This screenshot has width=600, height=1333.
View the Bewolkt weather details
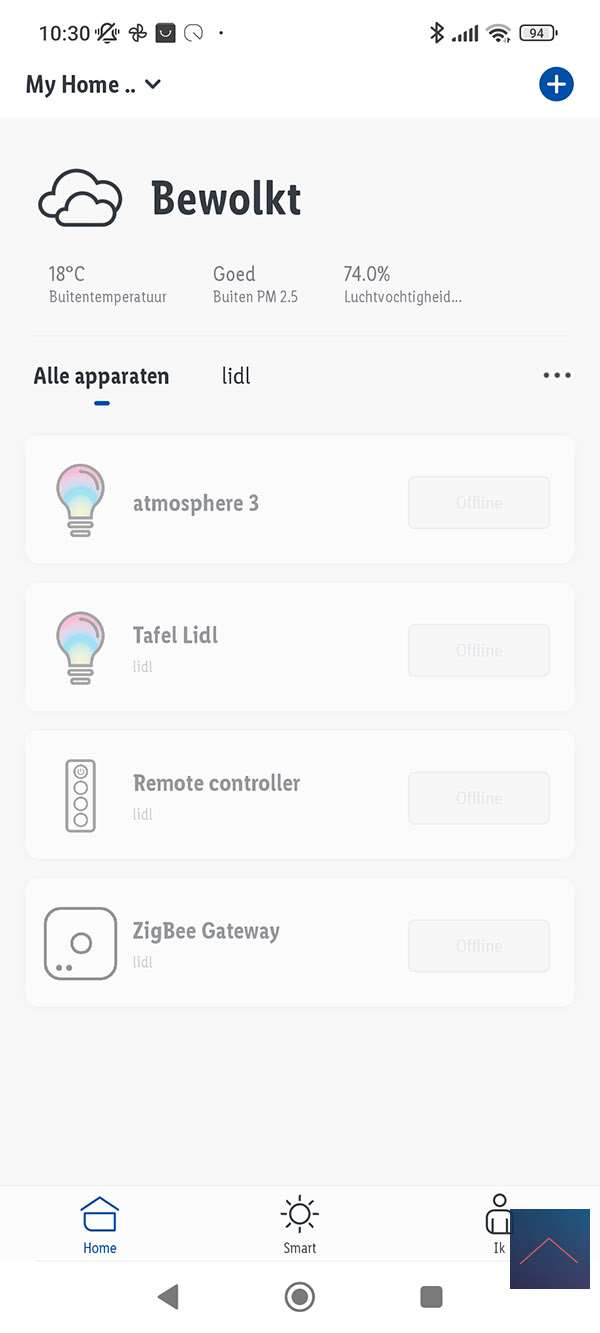coord(225,199)
